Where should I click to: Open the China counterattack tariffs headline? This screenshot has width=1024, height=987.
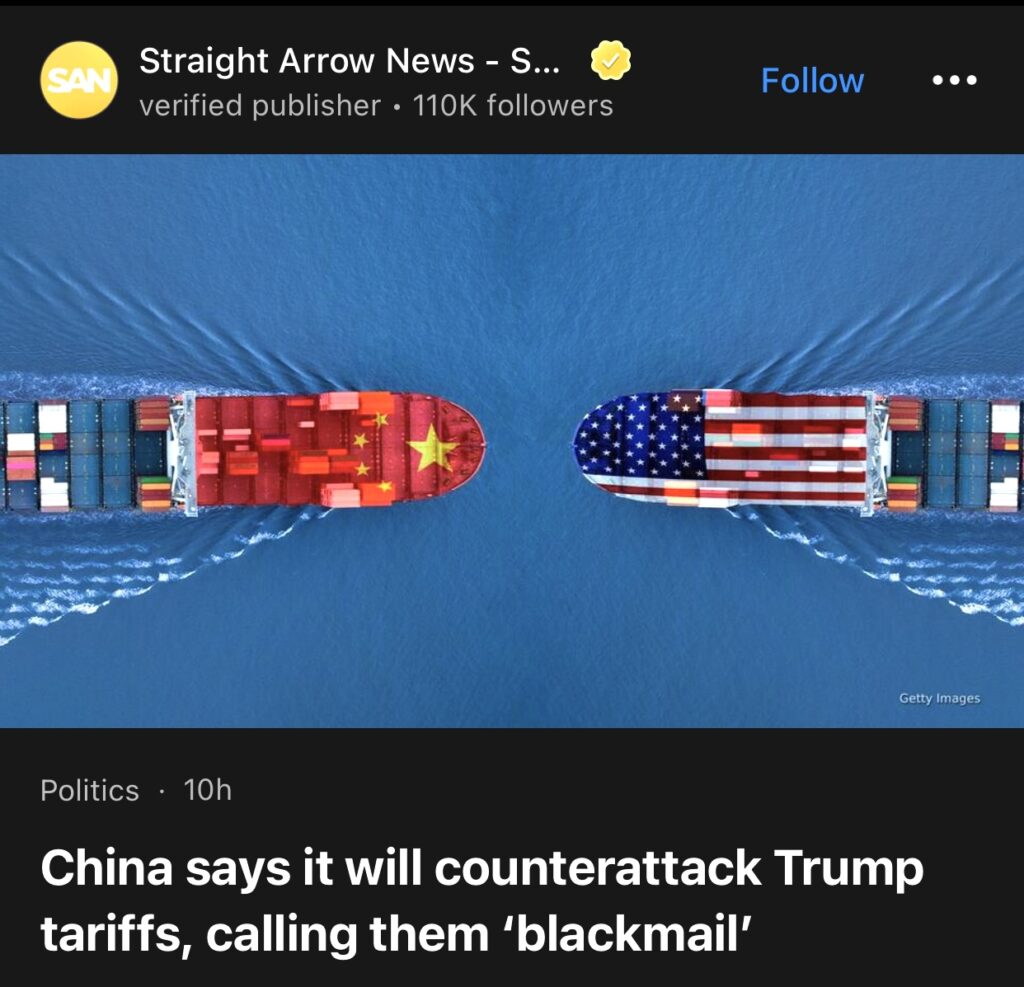pos(480,900)
